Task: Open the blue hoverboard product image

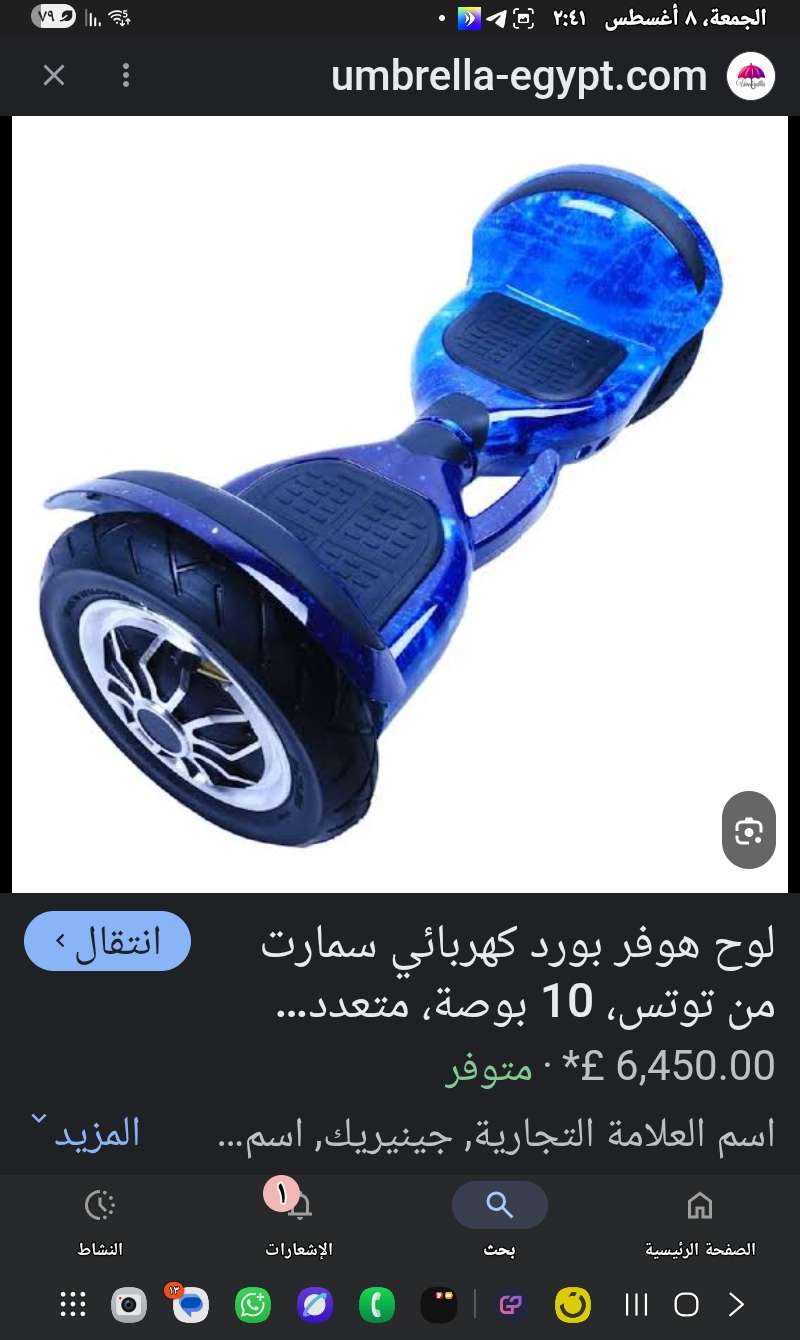Action: [400, 500]
